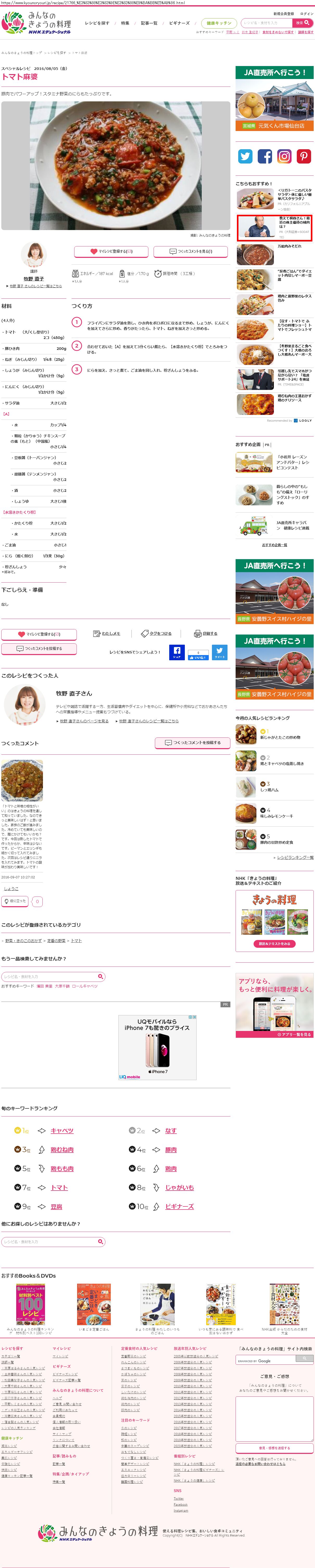Open the 健康キッチン section
Image resolution: width=315 pixels, height=1568 pixels.
(219, 23)
